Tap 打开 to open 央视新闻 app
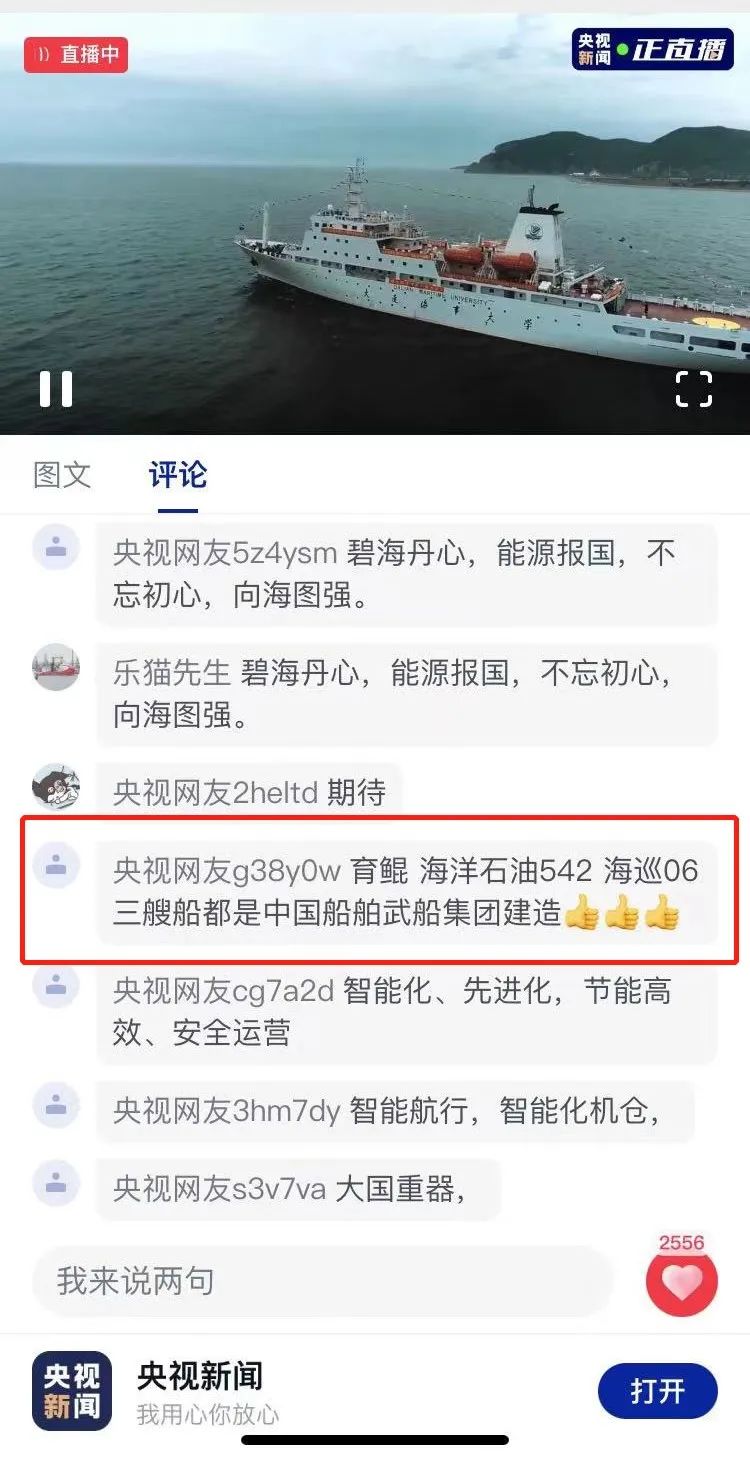Viewport: 750px width, 1461px height. [657, 1391]
